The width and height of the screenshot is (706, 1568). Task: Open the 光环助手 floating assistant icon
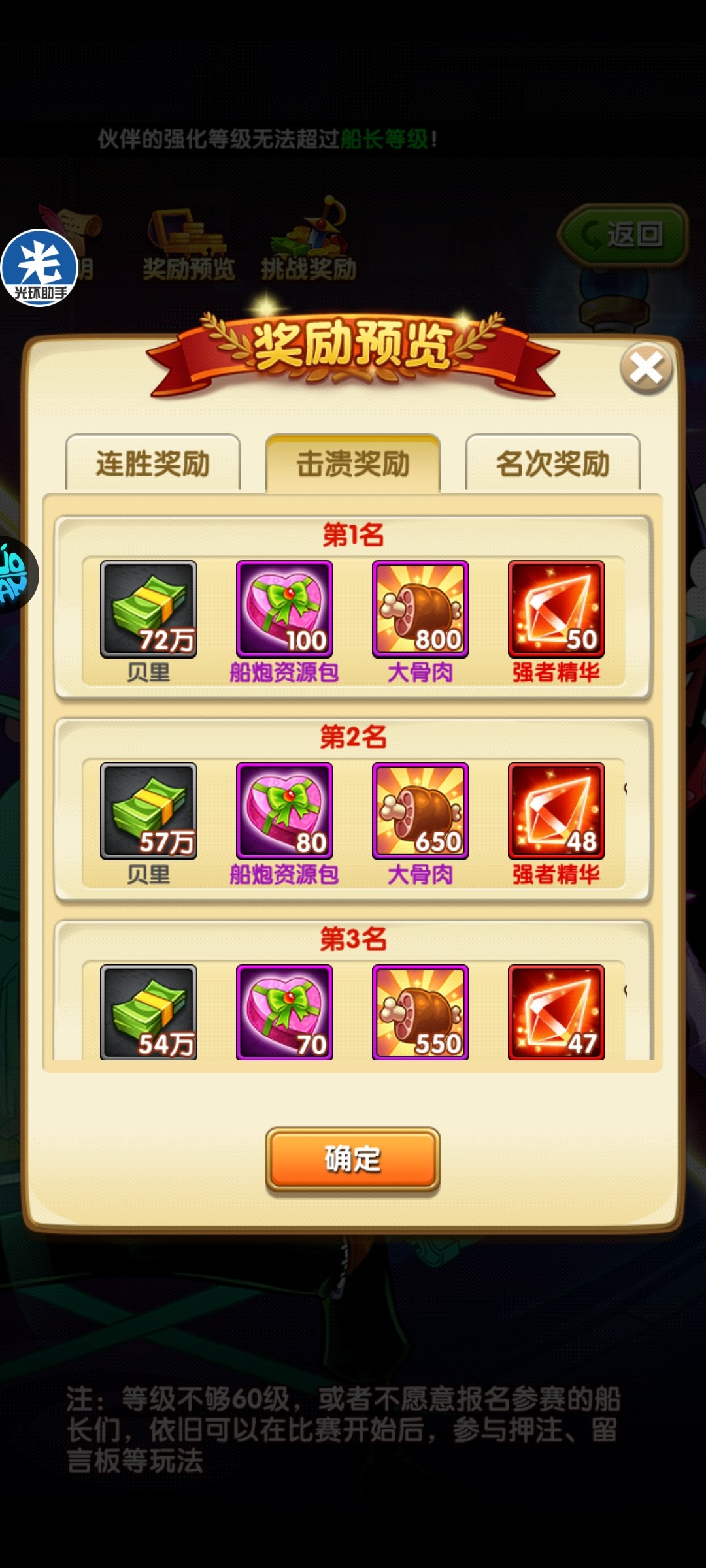39,268
